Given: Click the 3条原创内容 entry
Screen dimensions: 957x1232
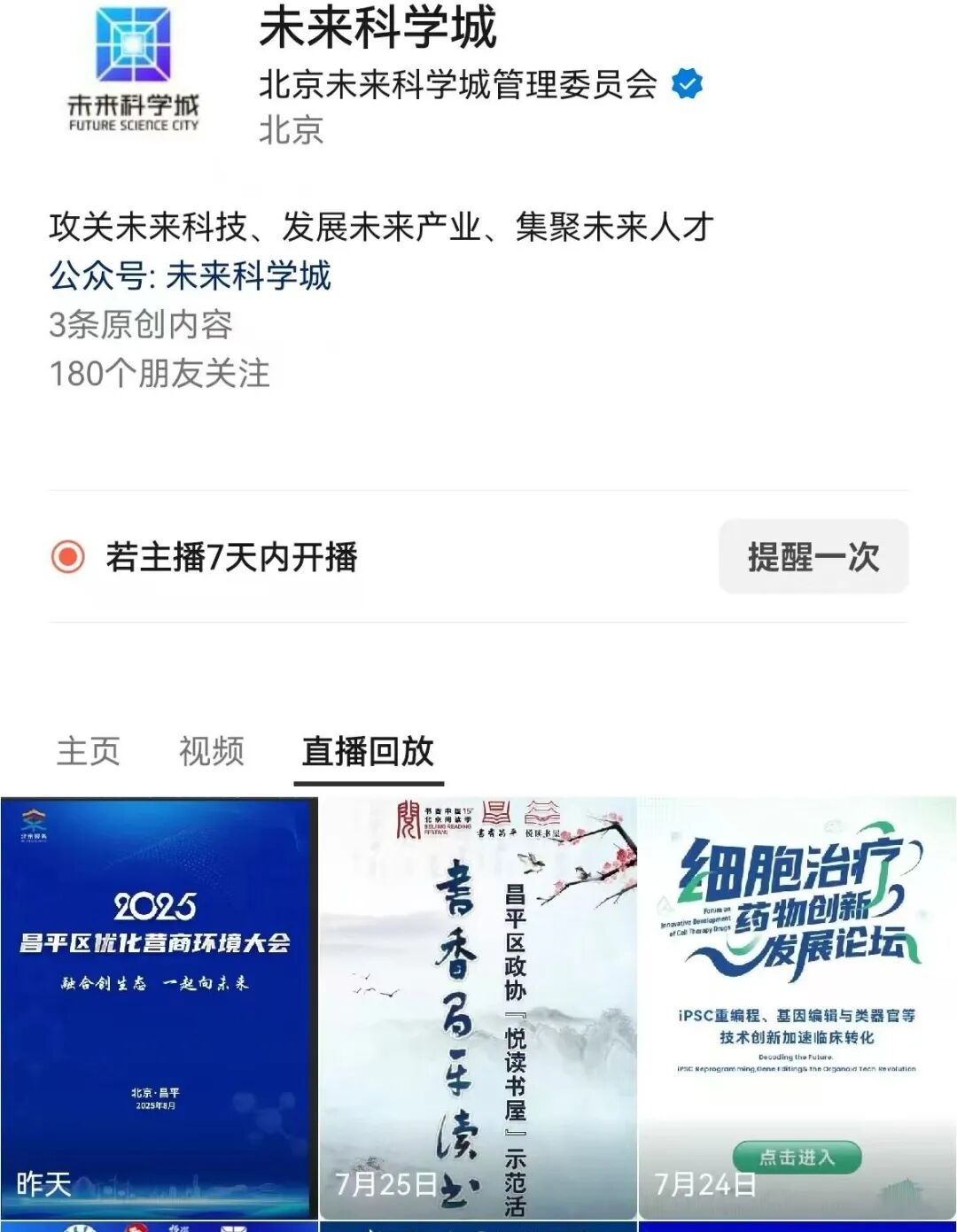Looking at the screenshot, I should pyautogui.click(x=142, y=324).
